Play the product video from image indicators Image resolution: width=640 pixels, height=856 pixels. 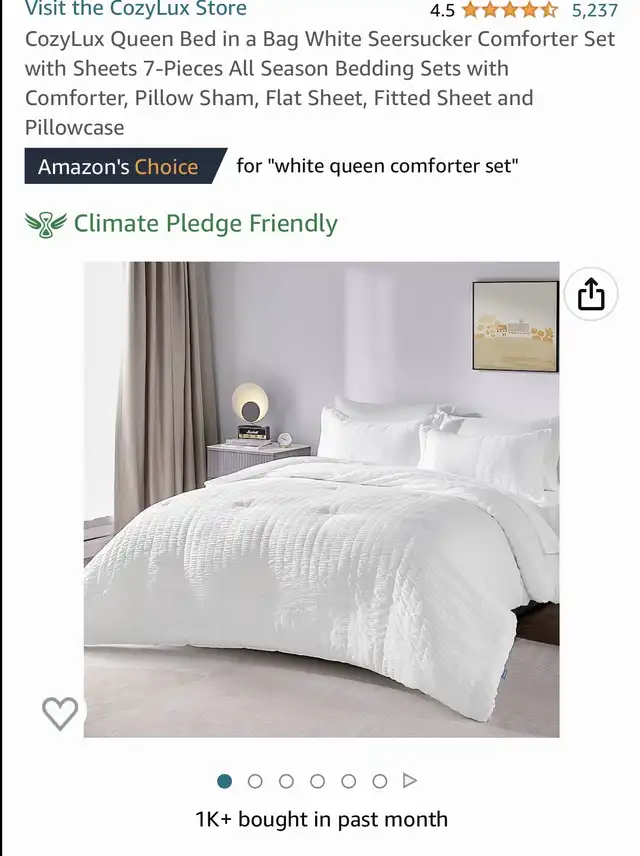410,781
